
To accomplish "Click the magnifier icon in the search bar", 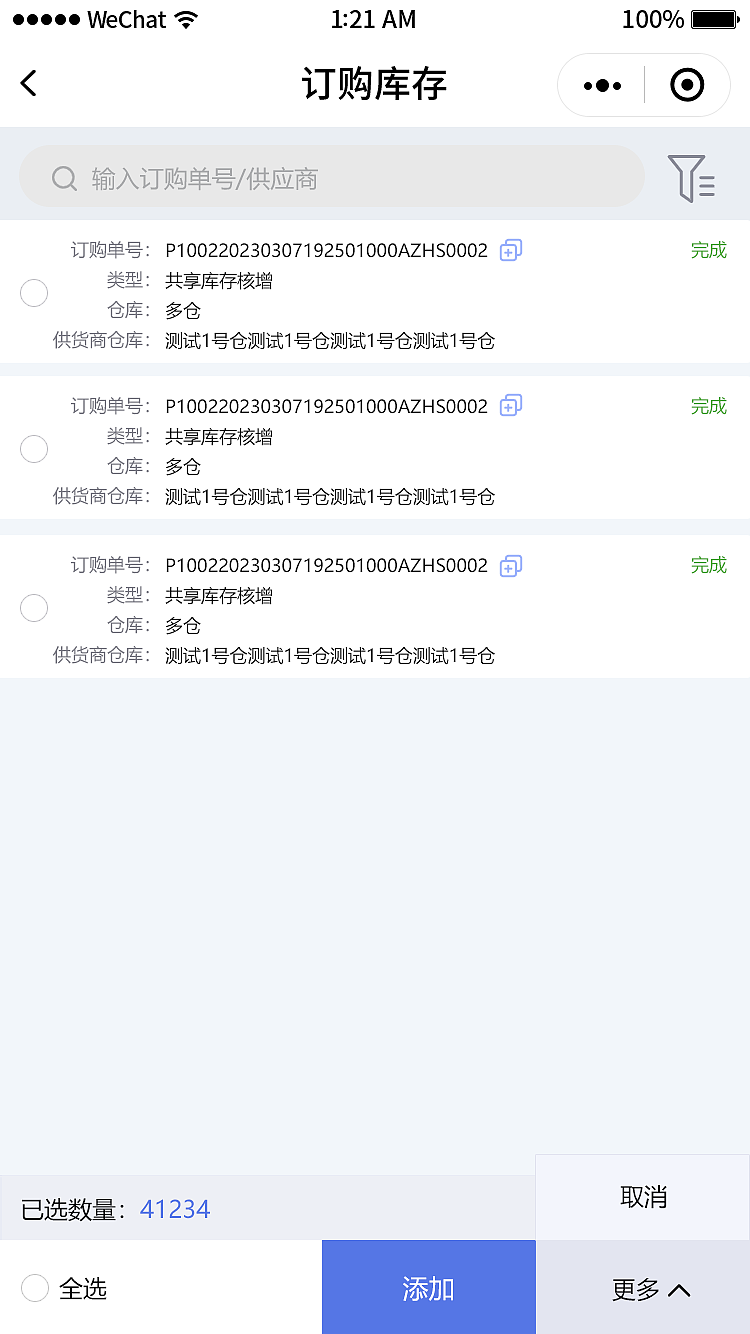I will tap(64, 177).
